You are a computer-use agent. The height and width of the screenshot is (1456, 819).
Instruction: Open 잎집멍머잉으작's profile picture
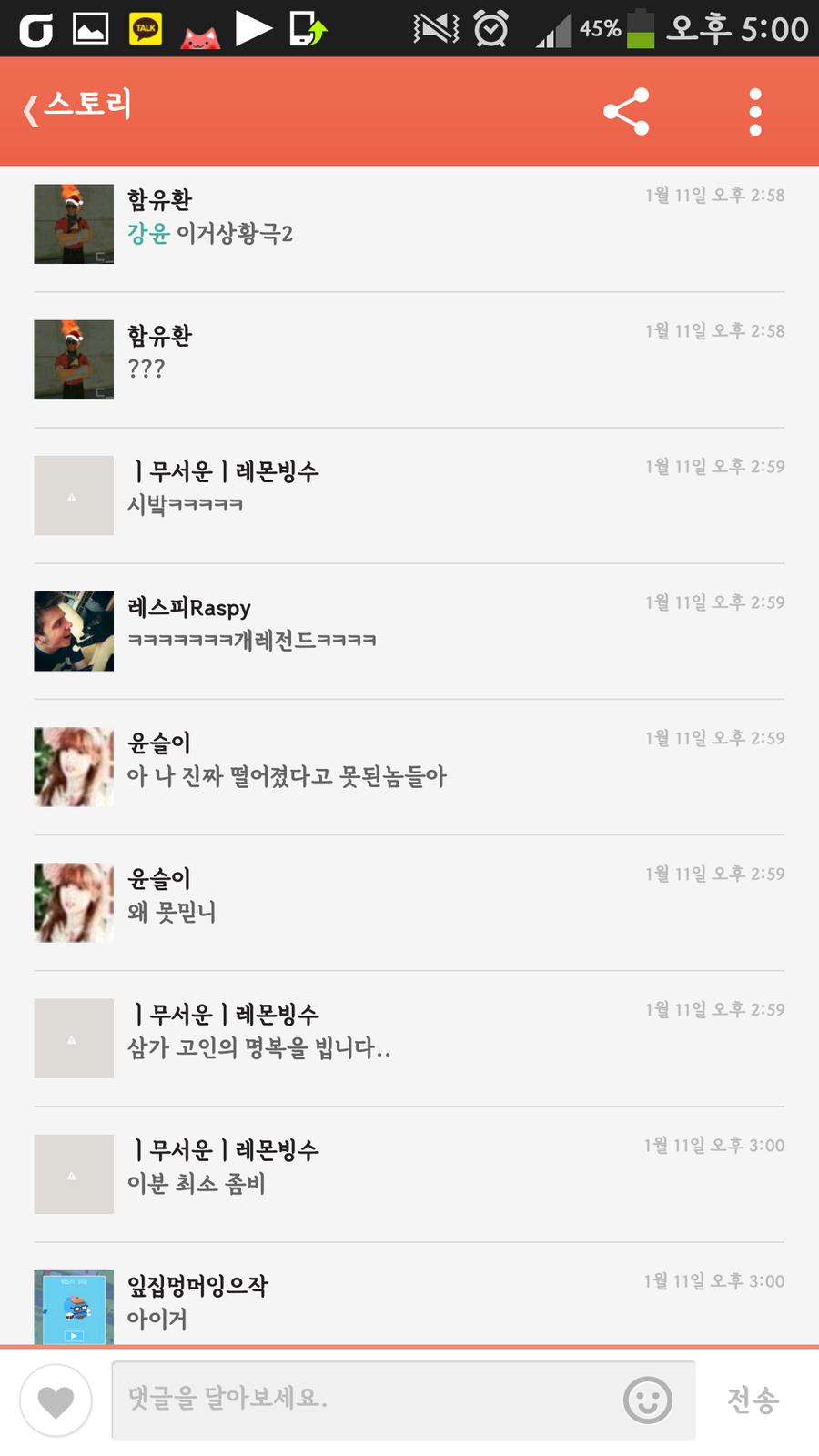(74, 1307)
